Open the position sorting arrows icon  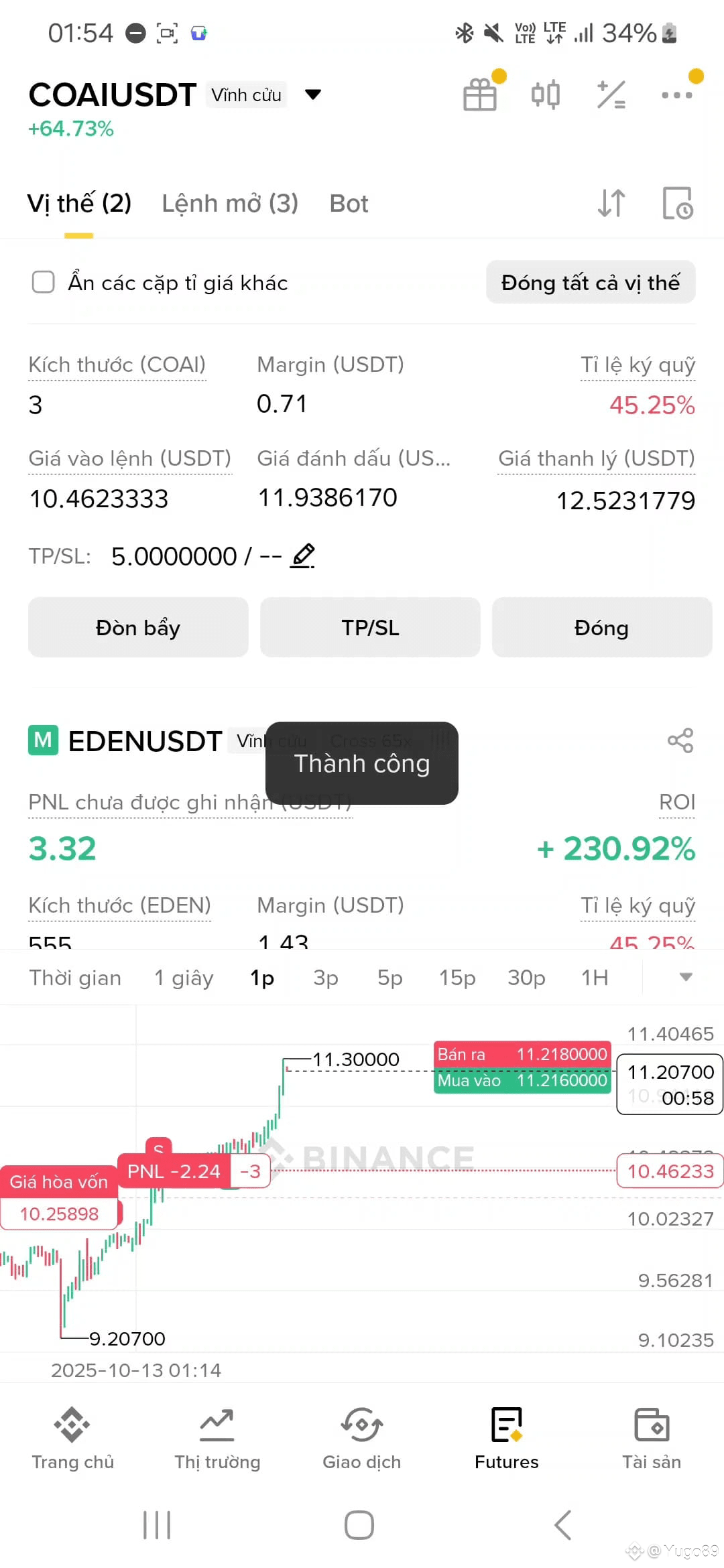click(x=611, y=203)
